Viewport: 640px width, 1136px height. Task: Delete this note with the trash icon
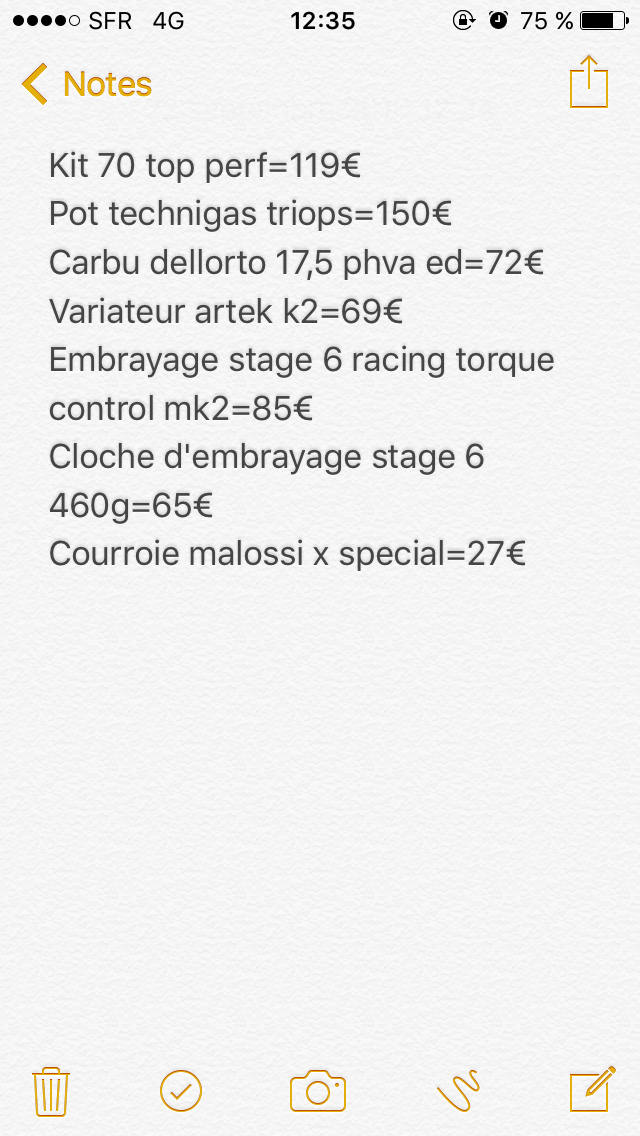[x=51, y=1091]
